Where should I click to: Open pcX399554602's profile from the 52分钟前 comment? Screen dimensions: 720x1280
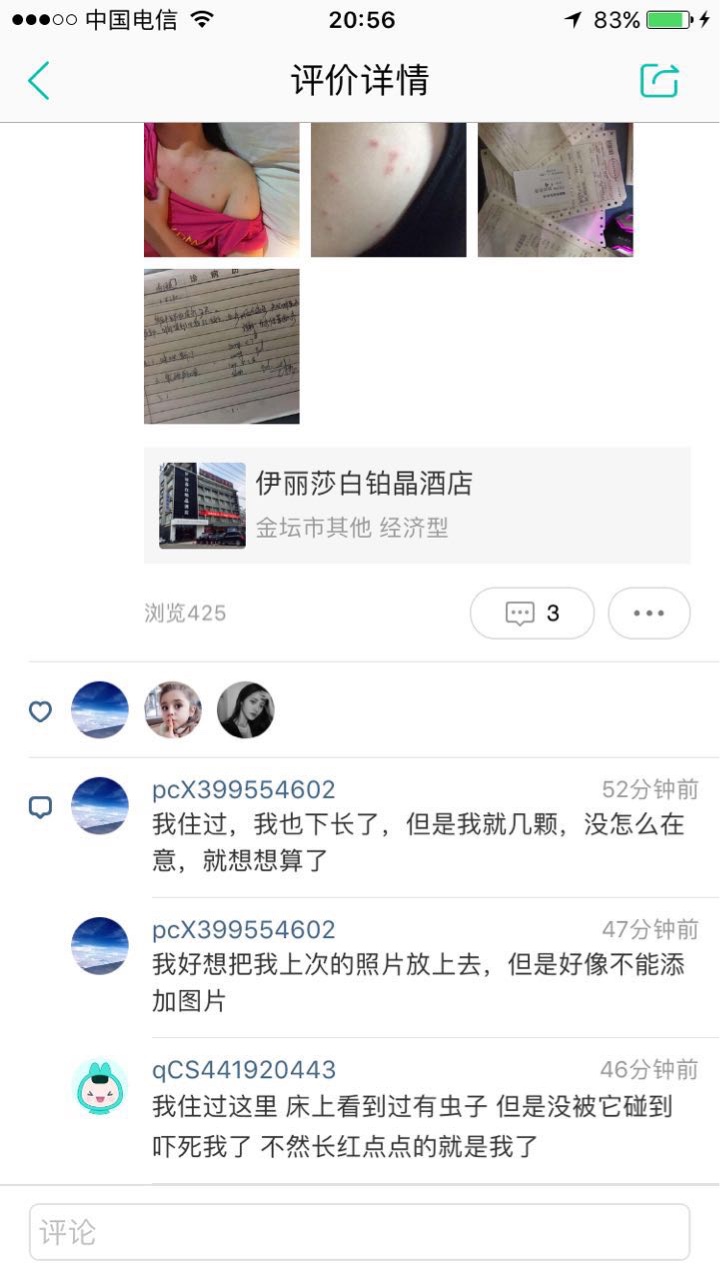point(100,806)
